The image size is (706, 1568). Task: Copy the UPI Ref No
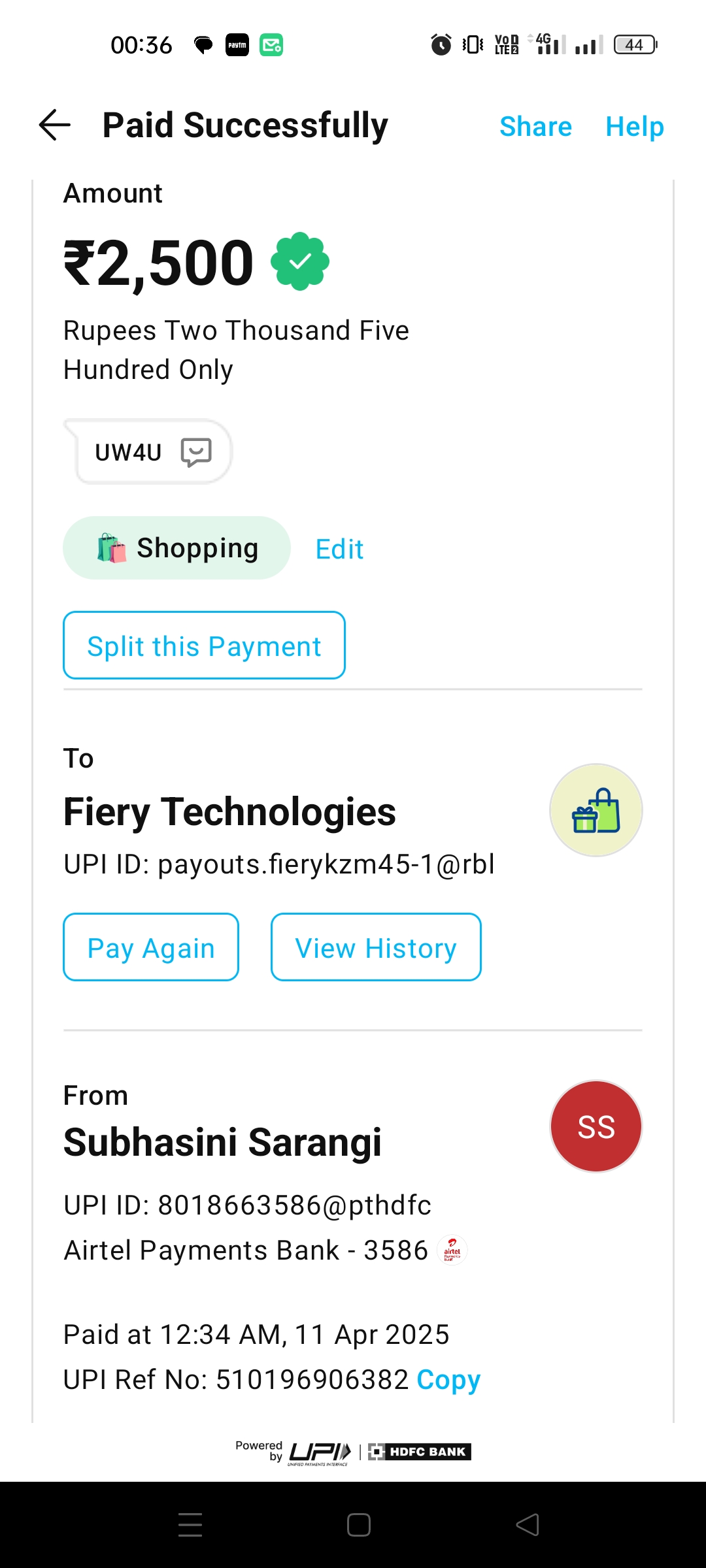click(448, 1379)
